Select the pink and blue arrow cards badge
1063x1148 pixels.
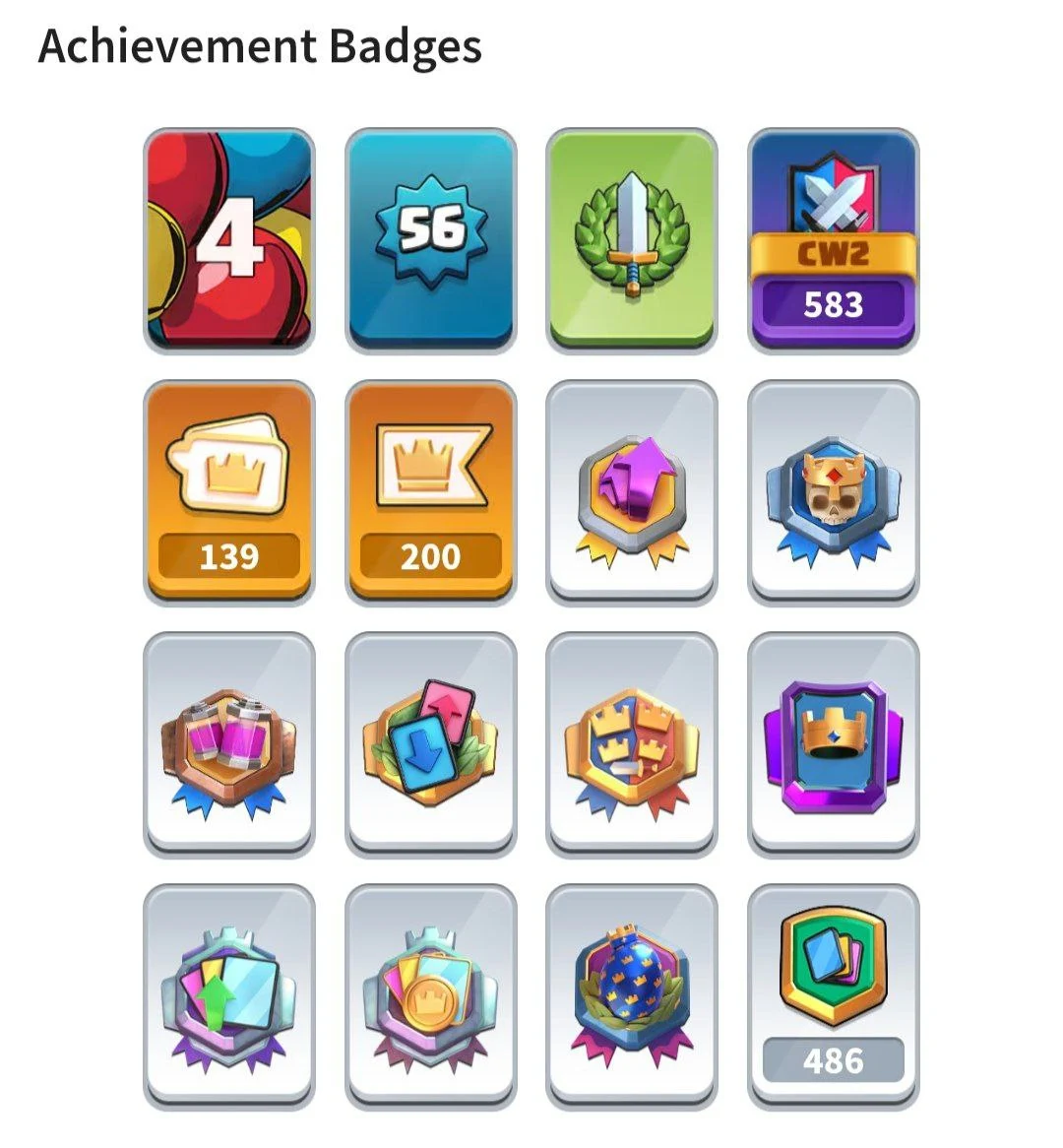pos(430,745)
